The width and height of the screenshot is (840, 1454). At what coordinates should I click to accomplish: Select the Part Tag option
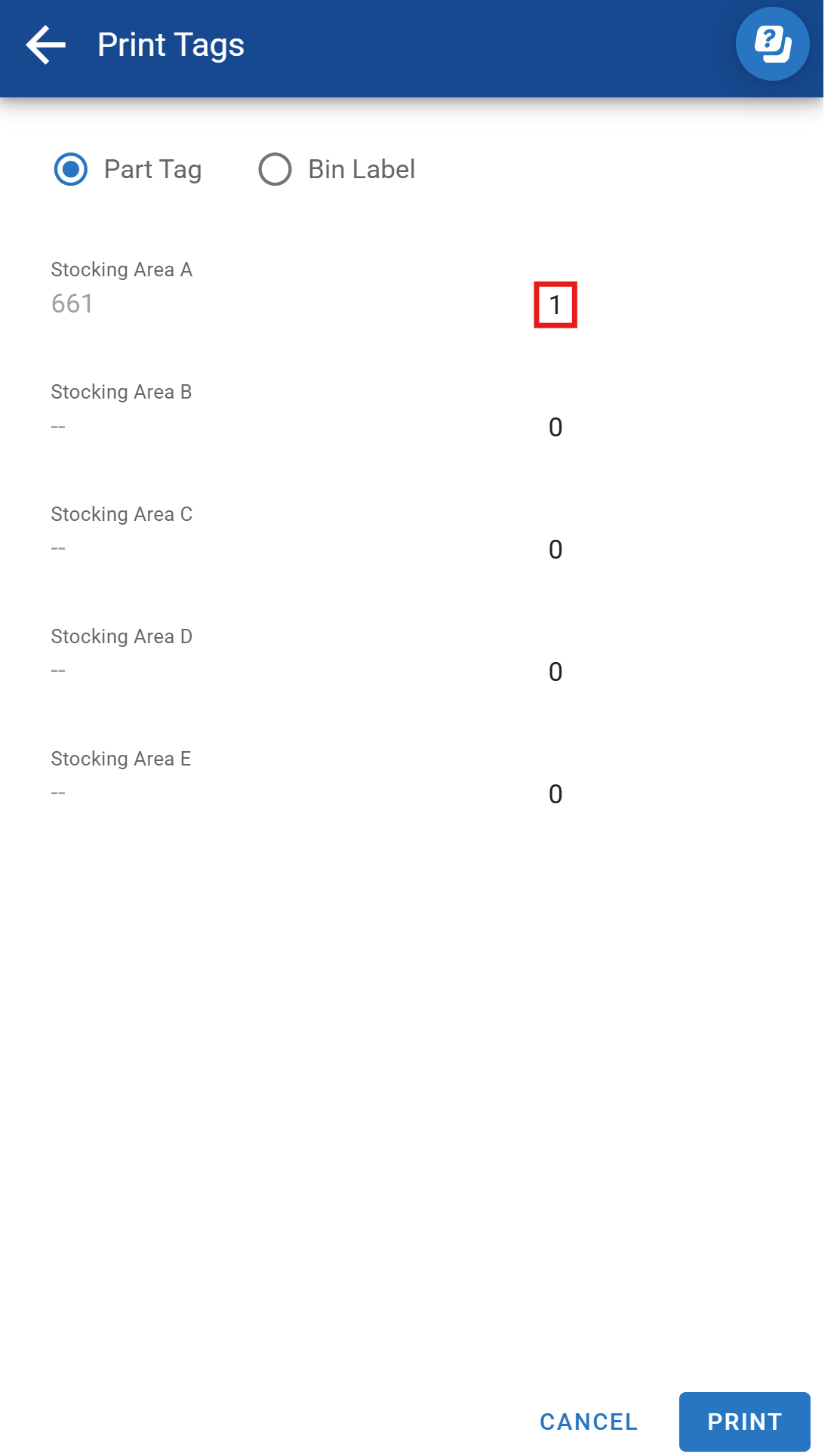(x=72, y=169)
